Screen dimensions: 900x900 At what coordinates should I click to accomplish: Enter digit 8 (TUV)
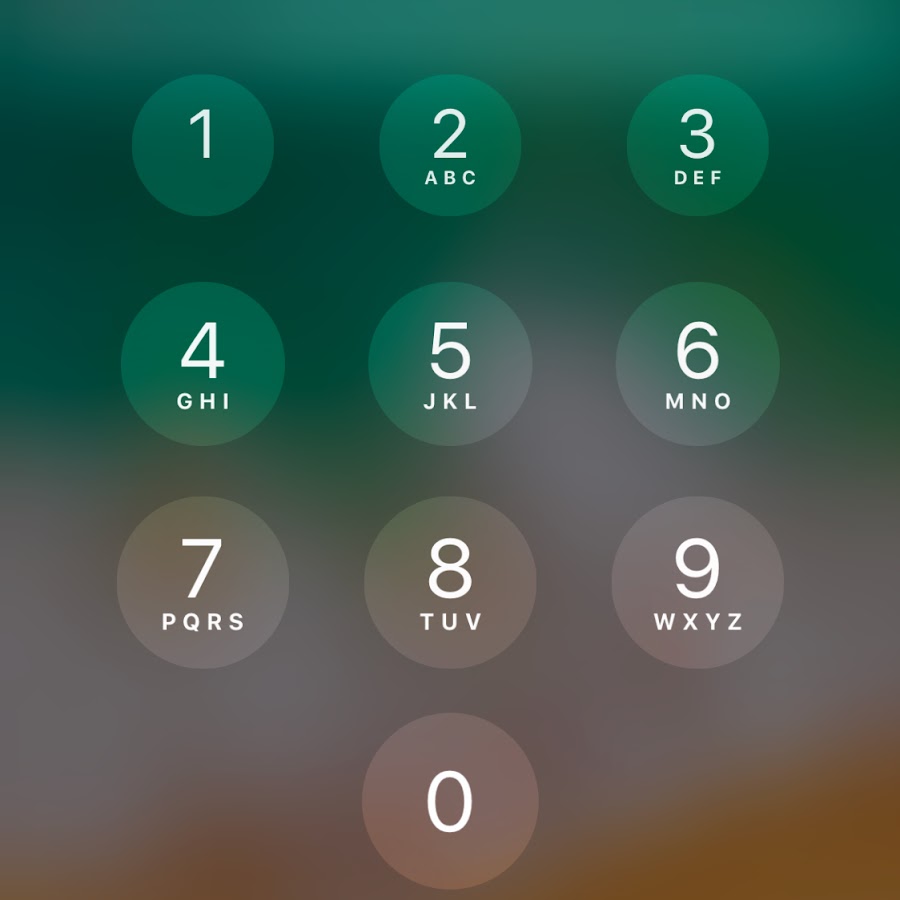click(450, 582)
